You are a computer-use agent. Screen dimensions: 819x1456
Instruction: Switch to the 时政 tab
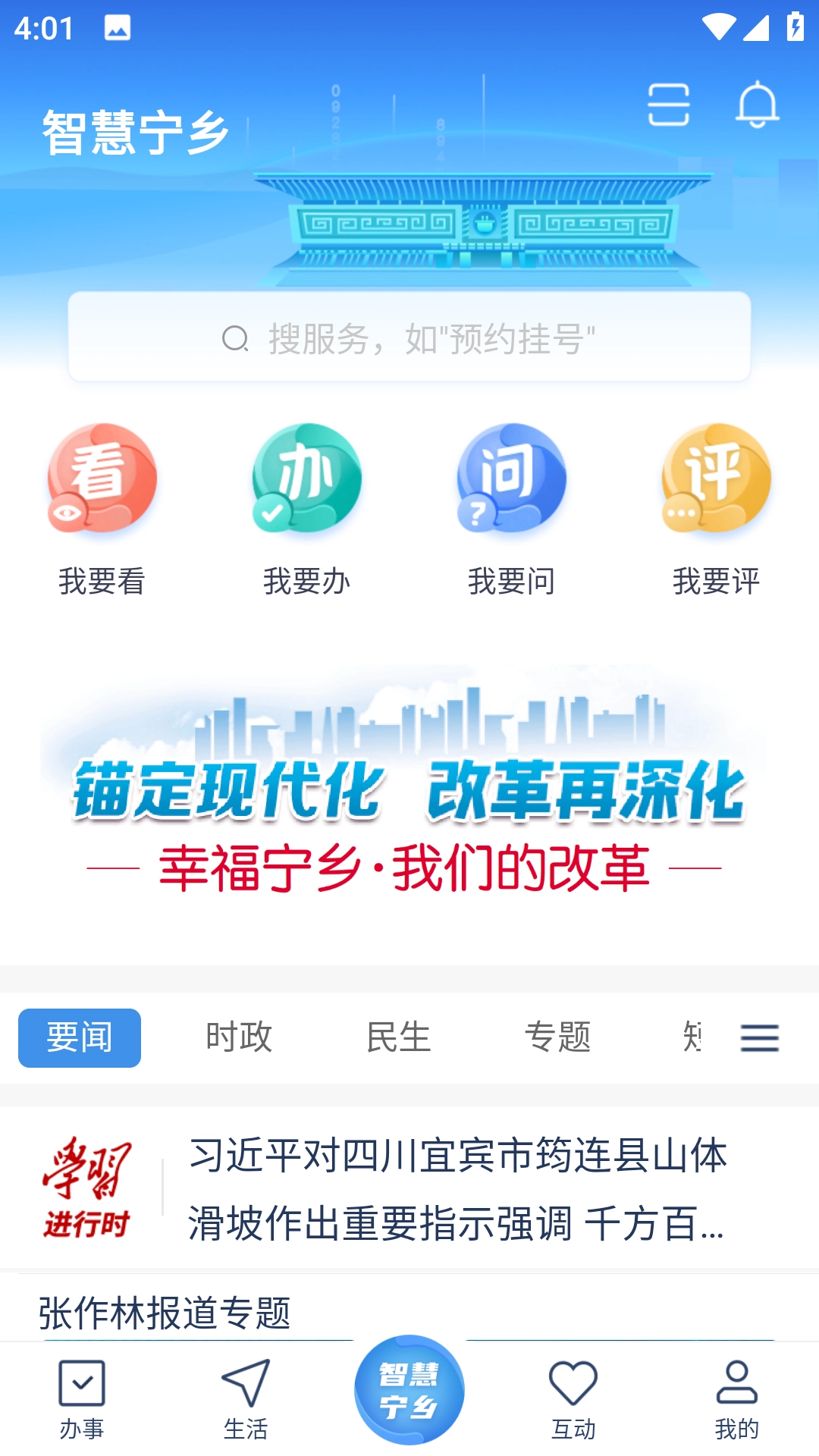239,1037
